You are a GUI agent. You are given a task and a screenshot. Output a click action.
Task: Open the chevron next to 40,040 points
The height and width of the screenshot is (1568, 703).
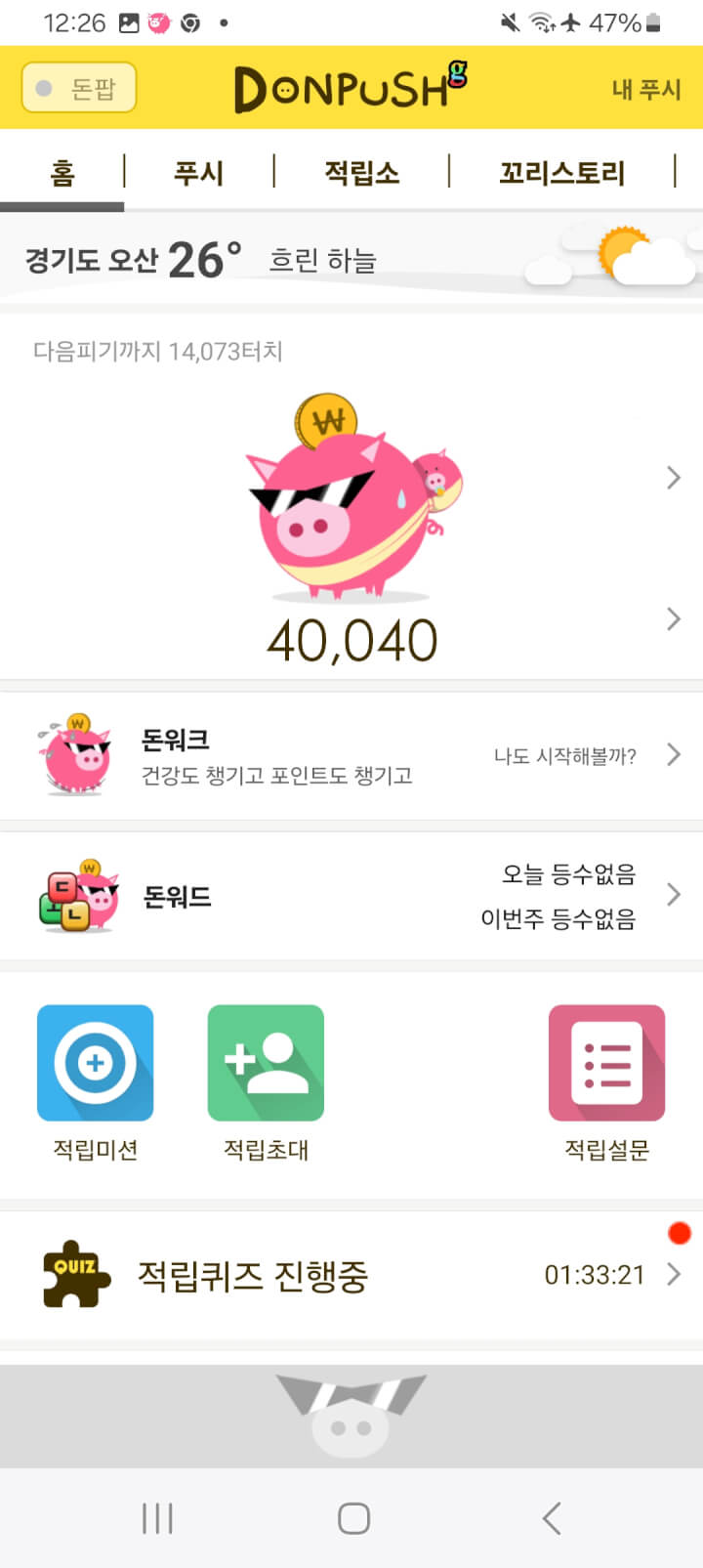pos(673,618)
